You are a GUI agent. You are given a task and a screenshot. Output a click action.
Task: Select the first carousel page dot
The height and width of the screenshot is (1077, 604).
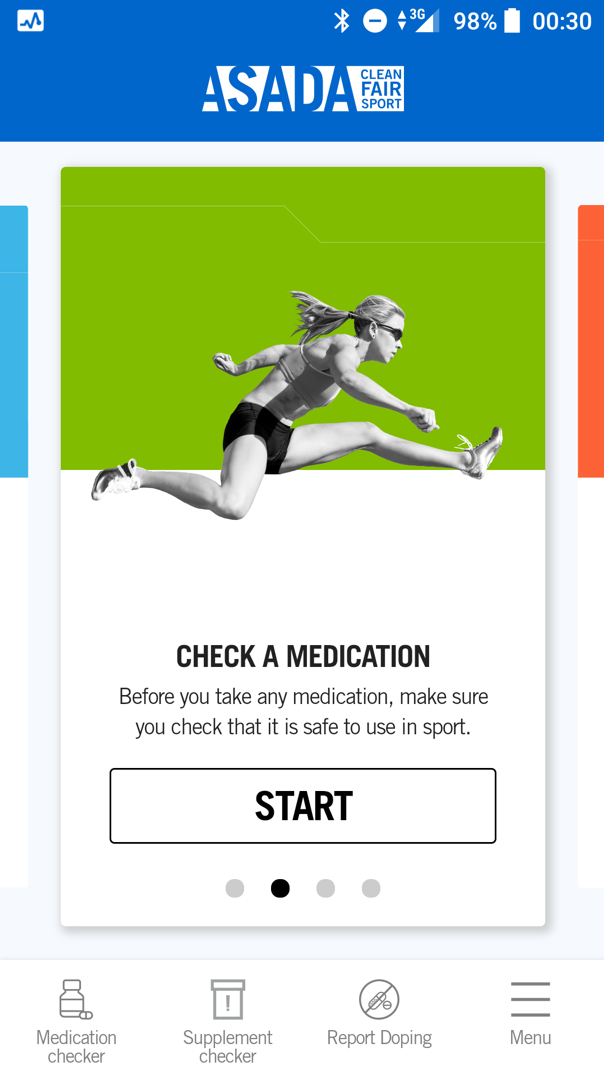pyautogui.click(x=235, y=888)
